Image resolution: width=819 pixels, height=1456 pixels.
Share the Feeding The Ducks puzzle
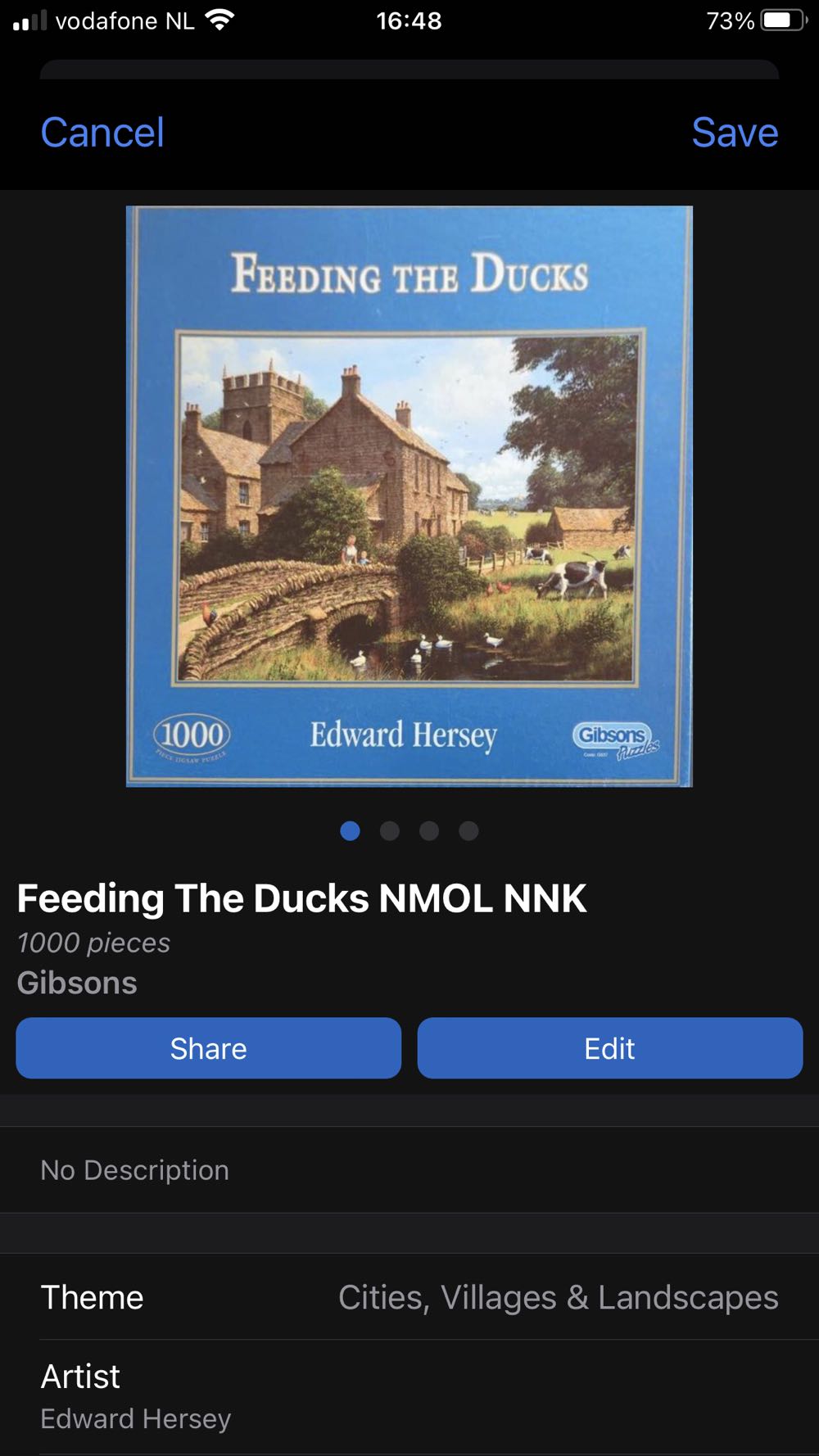[208, 1048]
